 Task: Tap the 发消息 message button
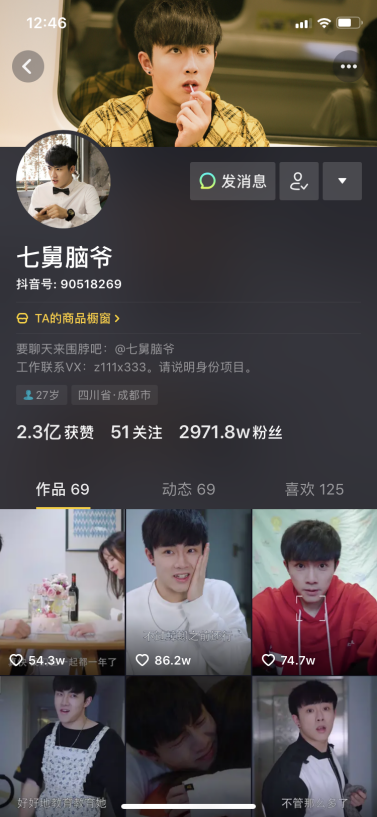232,181
